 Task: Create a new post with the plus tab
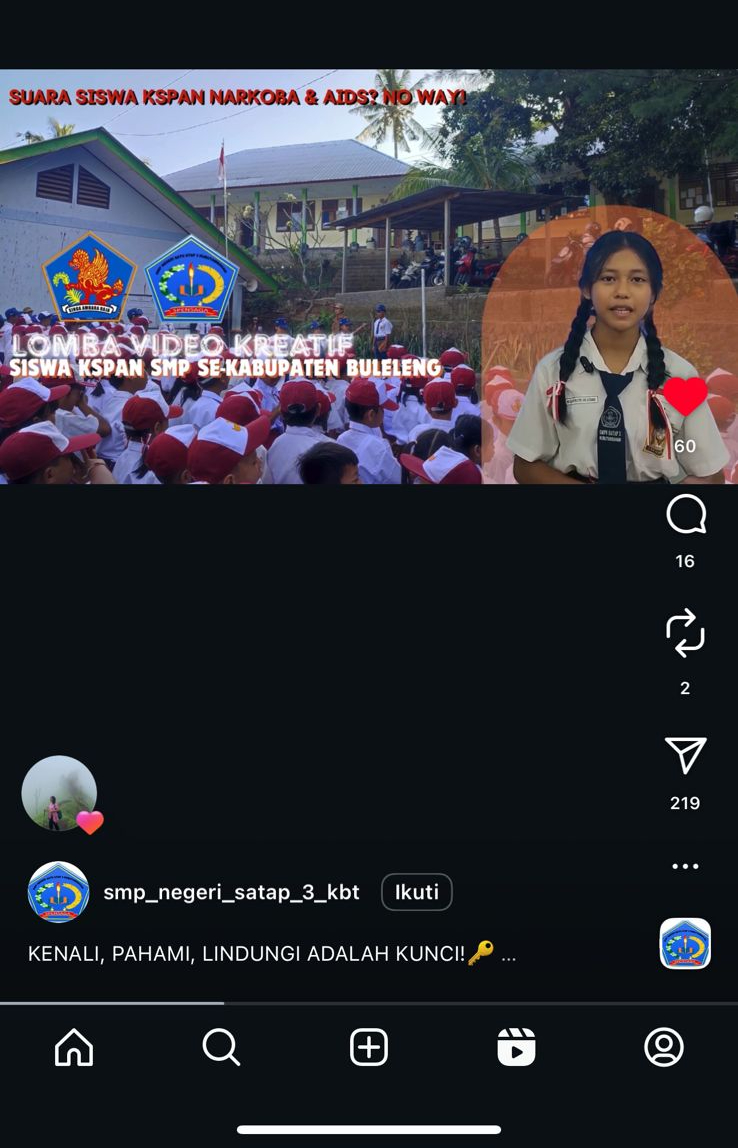[x=369, y=1047]
